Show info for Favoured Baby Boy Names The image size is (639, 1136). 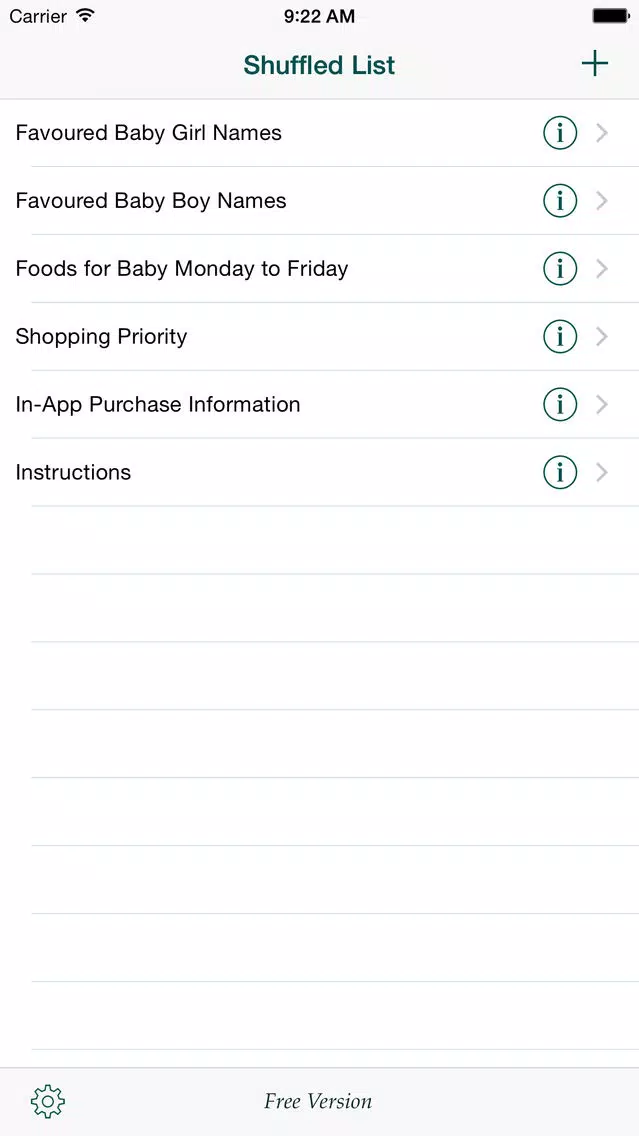click(x=560, y=201)
